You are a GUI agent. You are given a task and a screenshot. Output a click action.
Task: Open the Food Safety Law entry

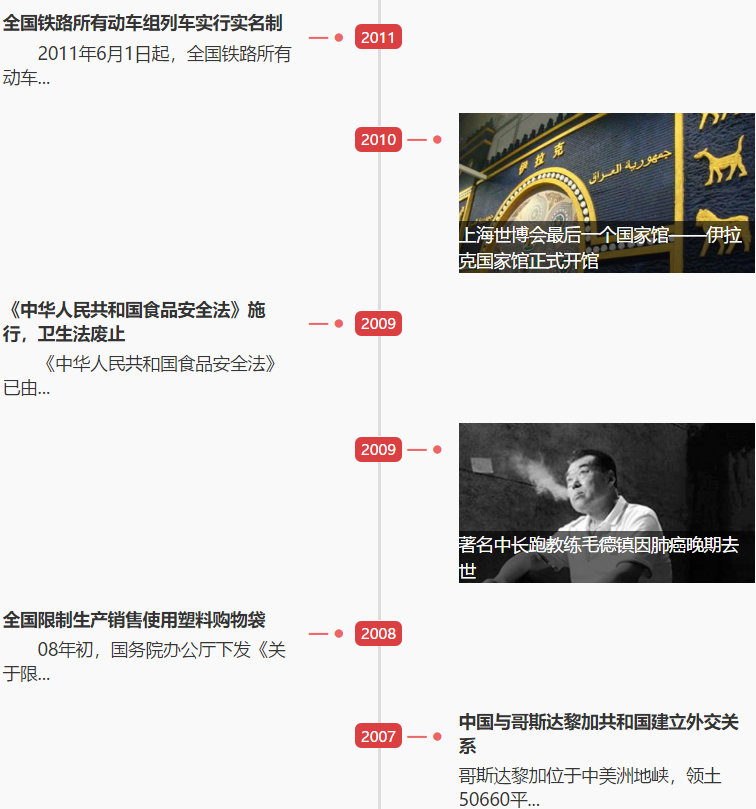coord(134,322)
